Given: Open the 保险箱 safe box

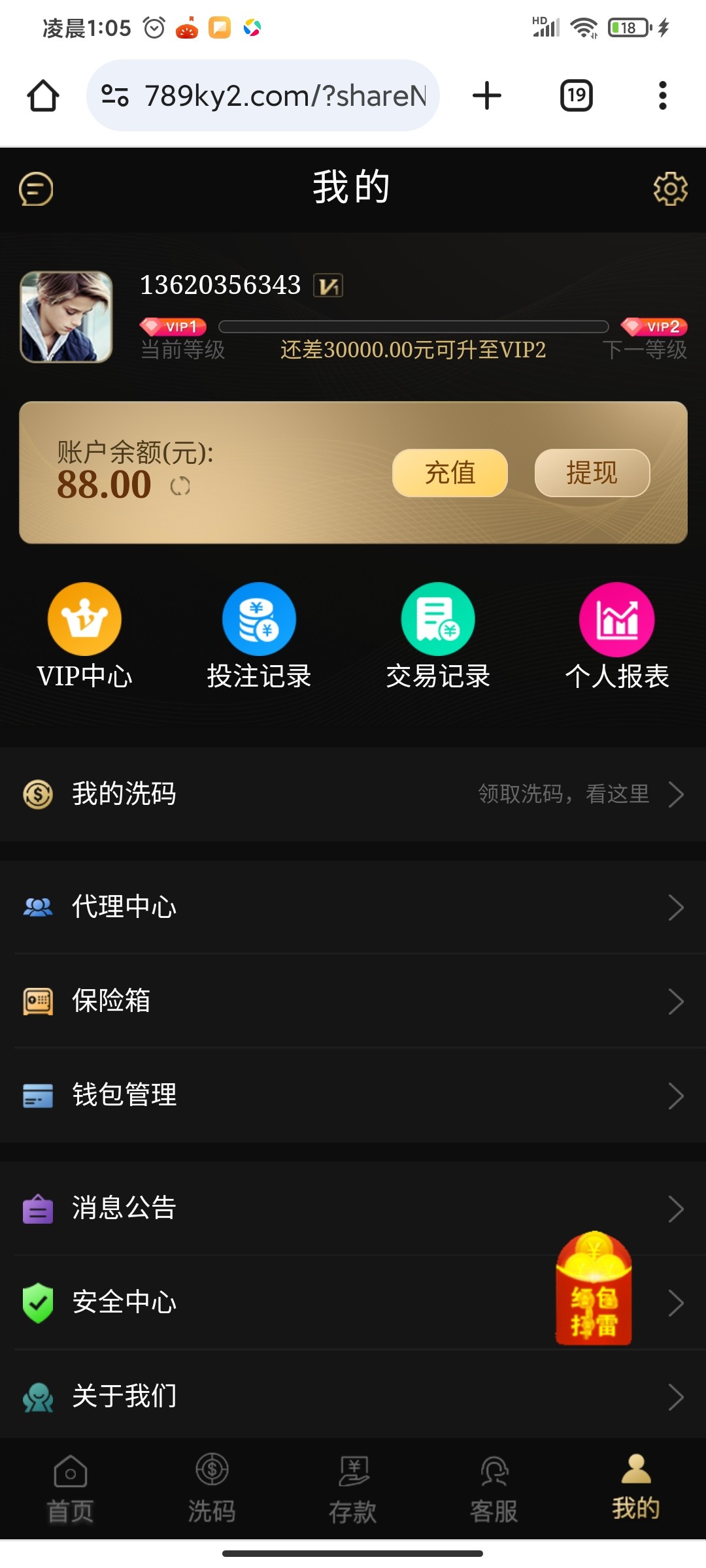Looking at the screenshot, I should [353, 1001].
